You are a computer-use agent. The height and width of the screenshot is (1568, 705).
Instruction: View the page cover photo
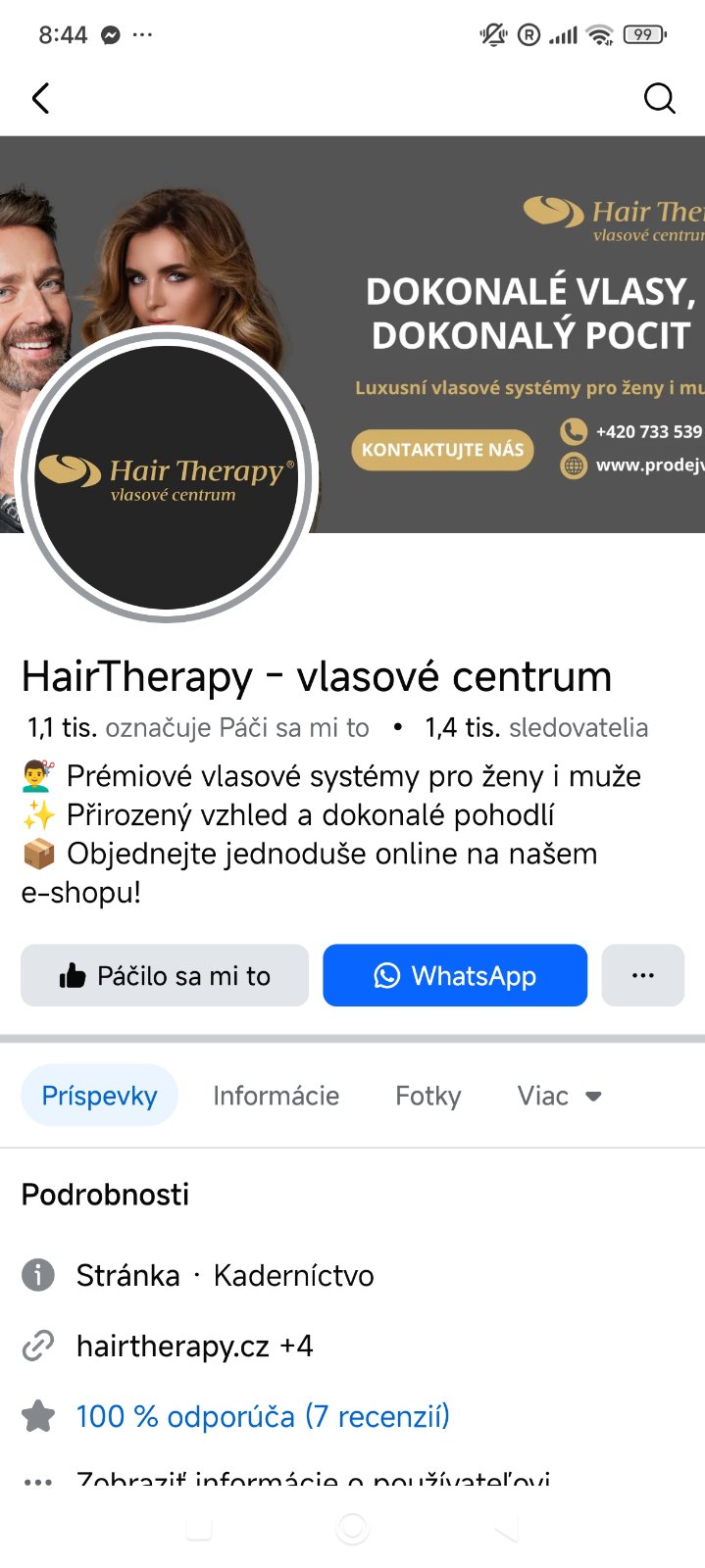(510, 294)
